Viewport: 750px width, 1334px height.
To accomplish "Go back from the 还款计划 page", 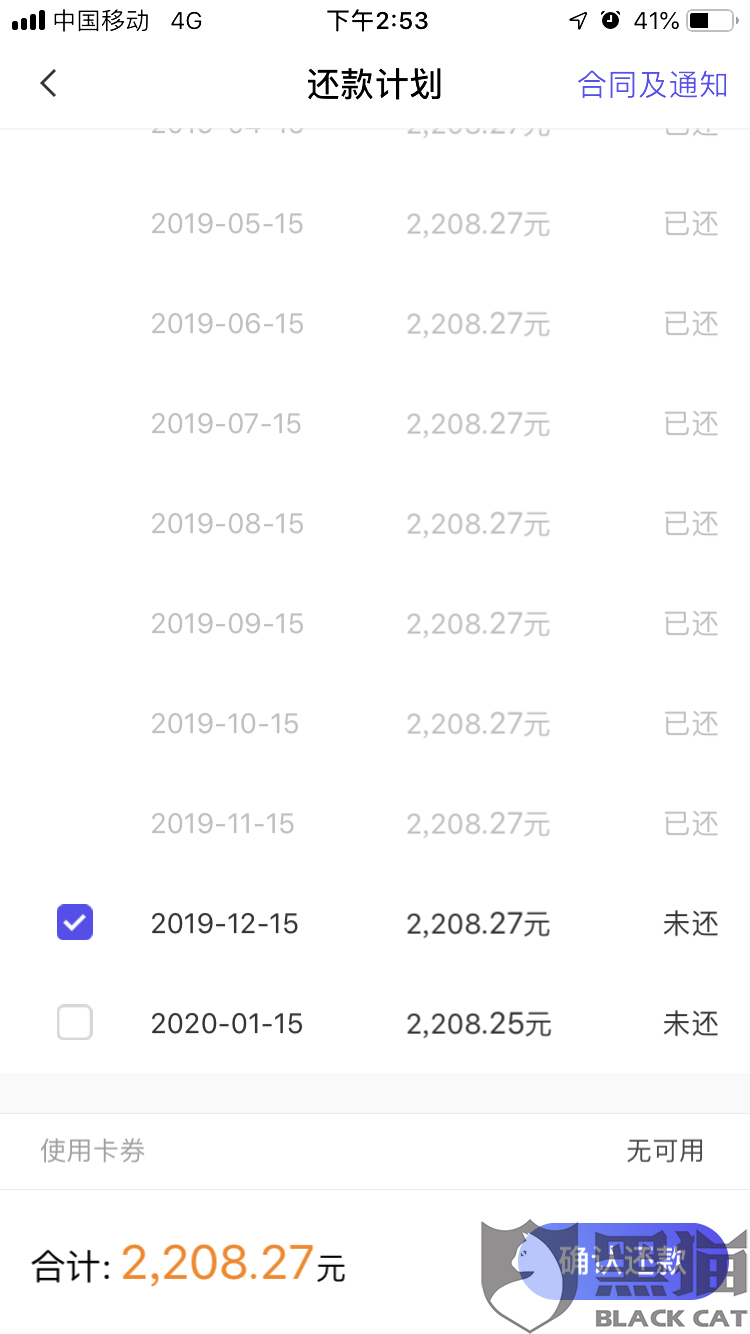I will 49,84.
